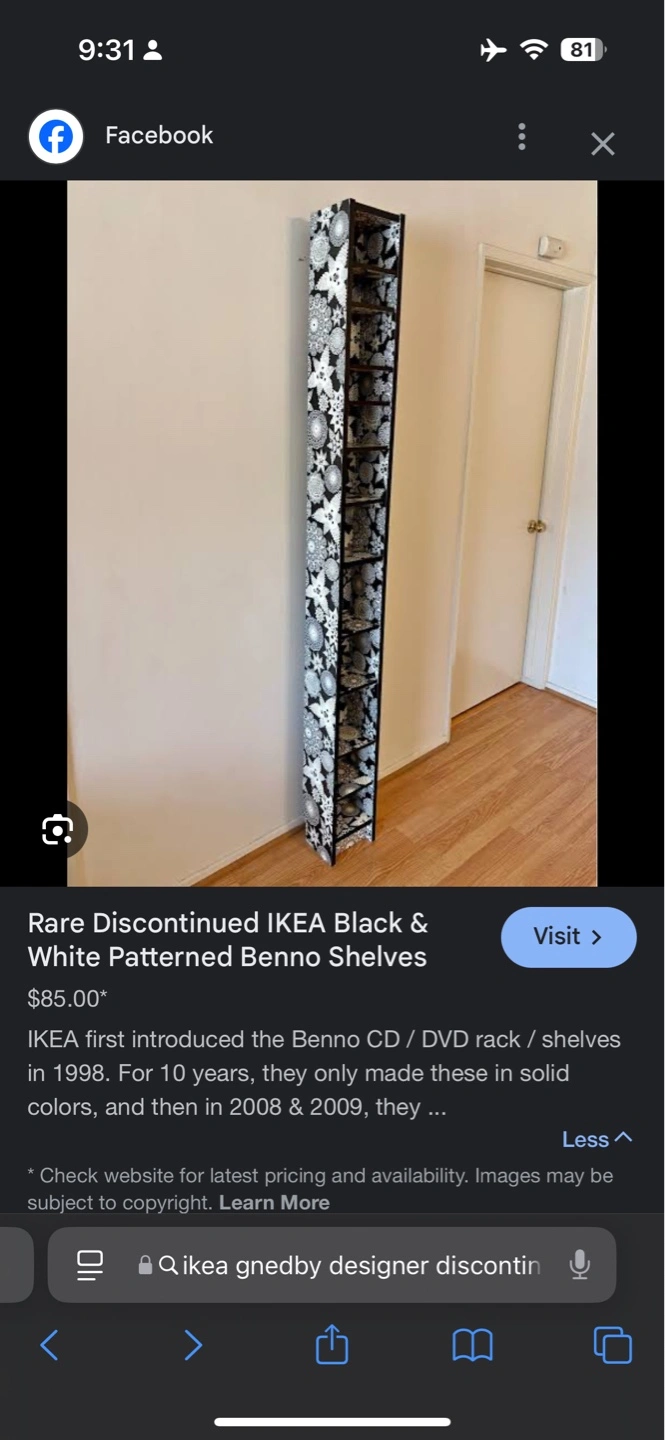Open the three-dot overflow menu
This screenshot has width=665, height=1440.
(x=521, y=137)
